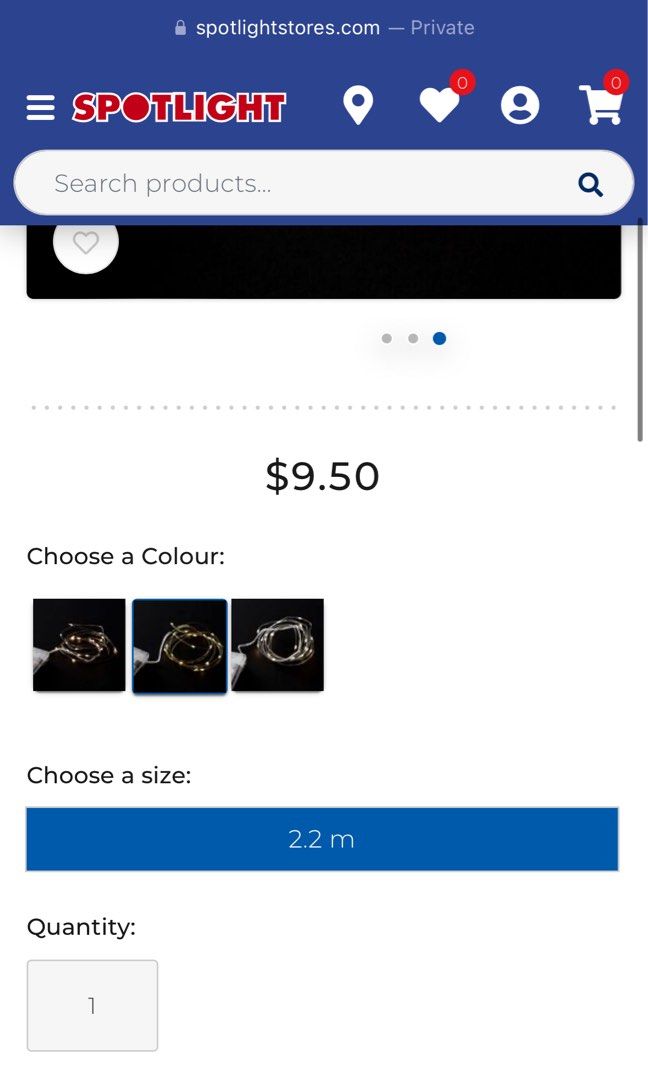Viewport: 648px width, 1080px height.
Task: Edit the quantity field
Action: click(x=92, y=1005)
